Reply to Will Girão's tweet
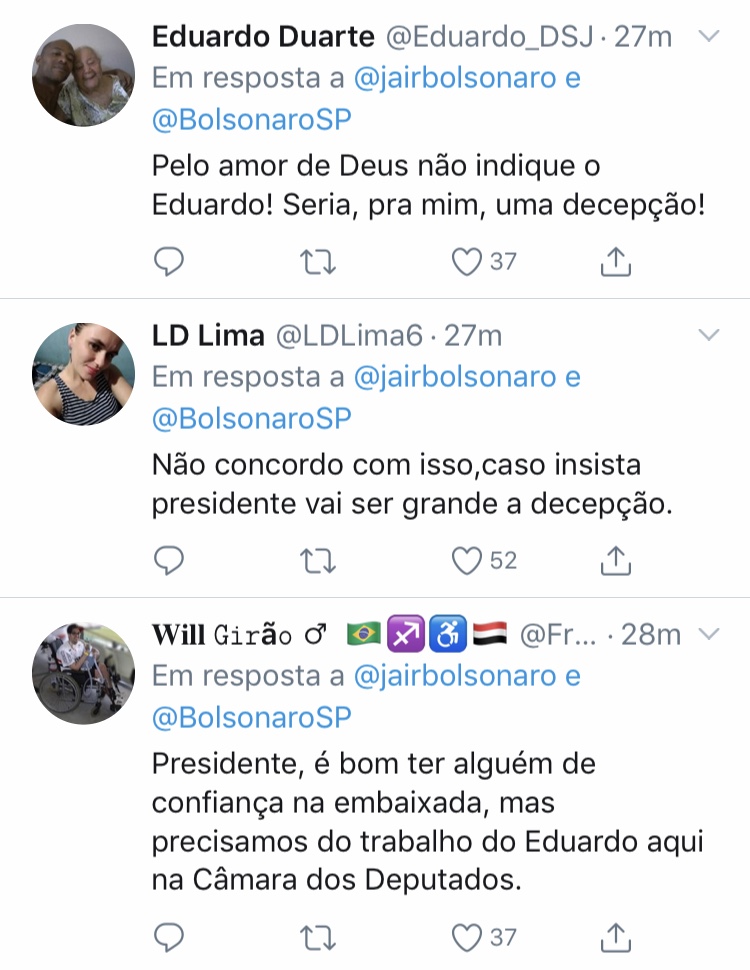This screenshot has height=970, width=750. click(170, 937)
